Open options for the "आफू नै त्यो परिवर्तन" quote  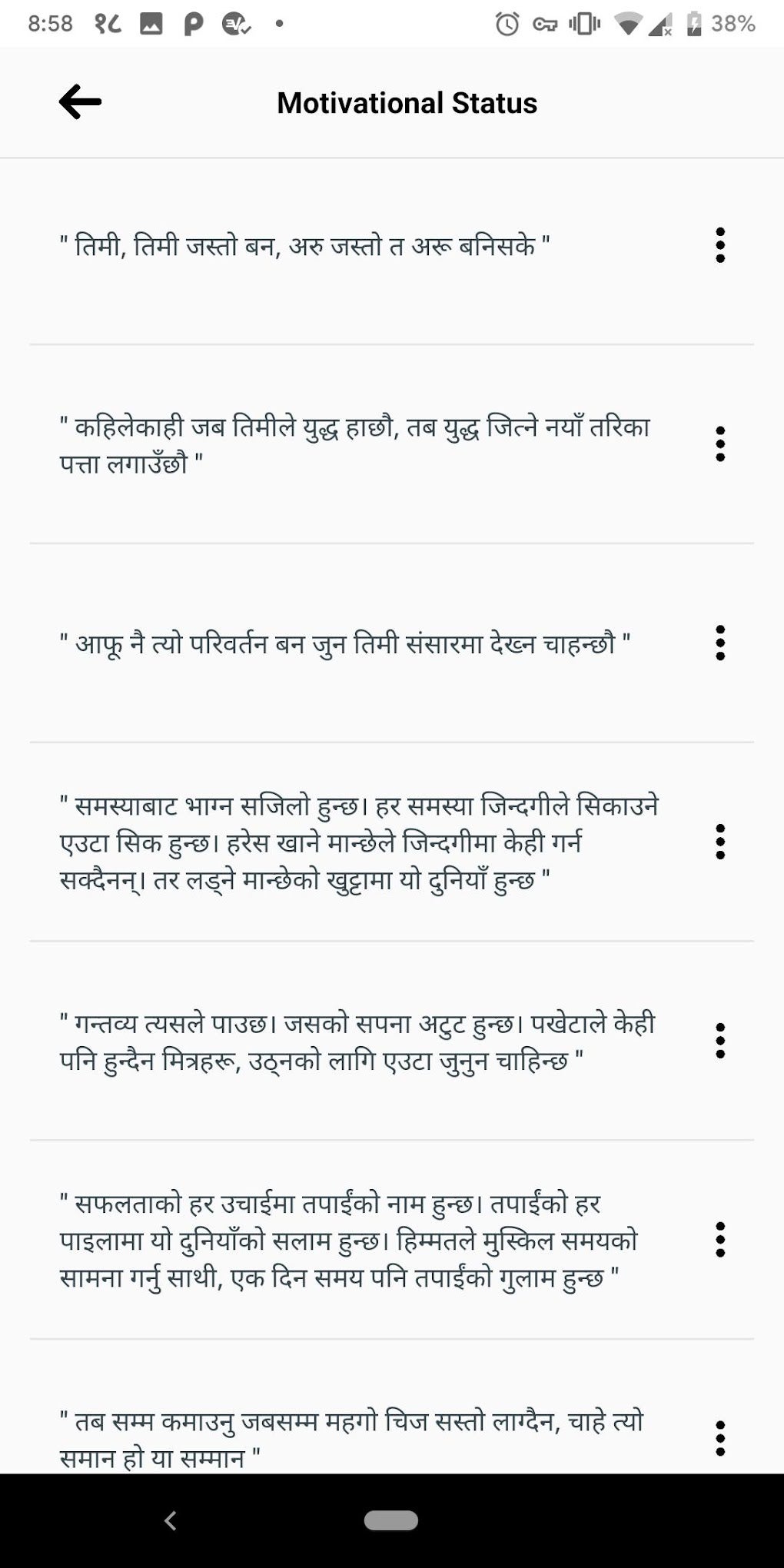coord(720,643)
